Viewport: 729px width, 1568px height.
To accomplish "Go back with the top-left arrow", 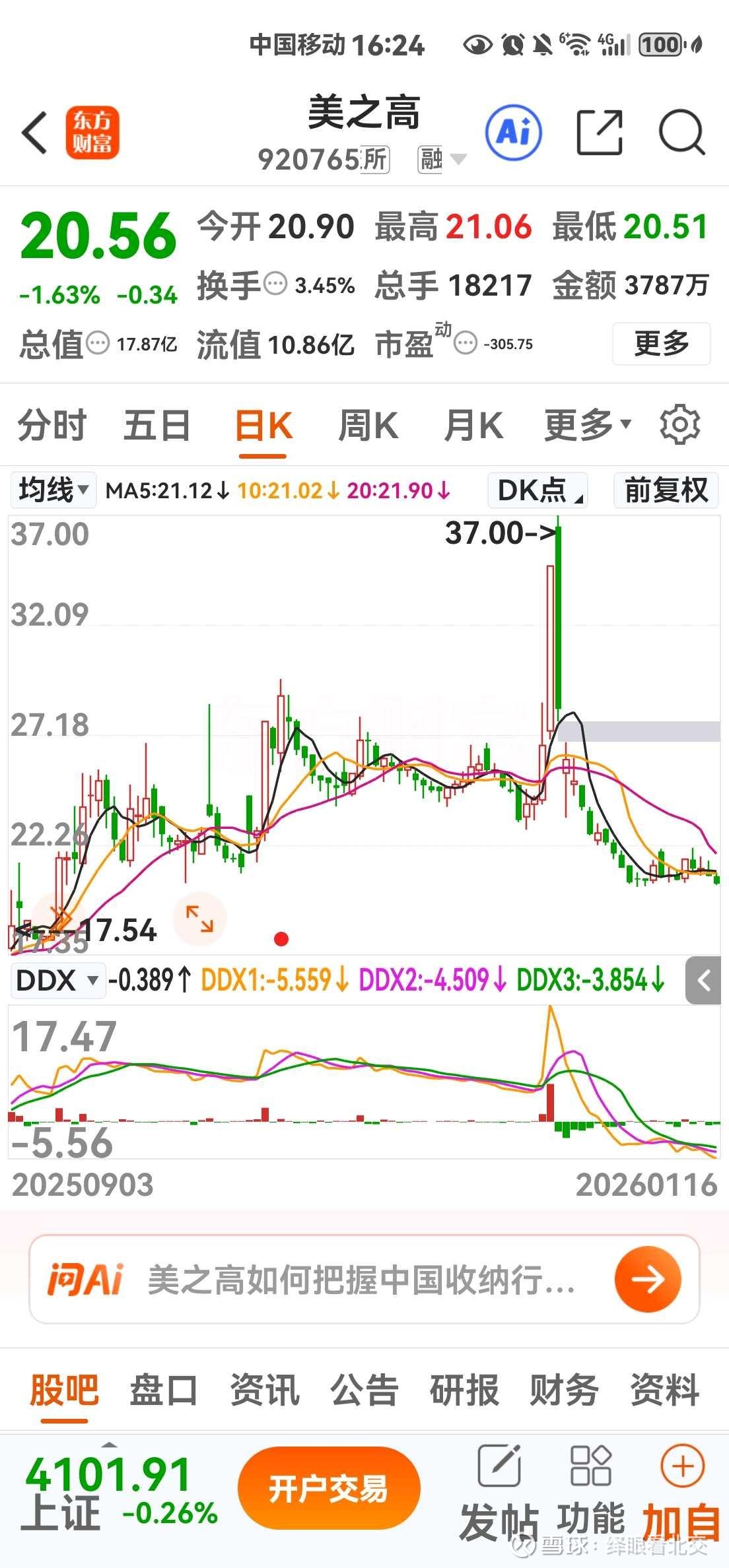I will 36,133.
